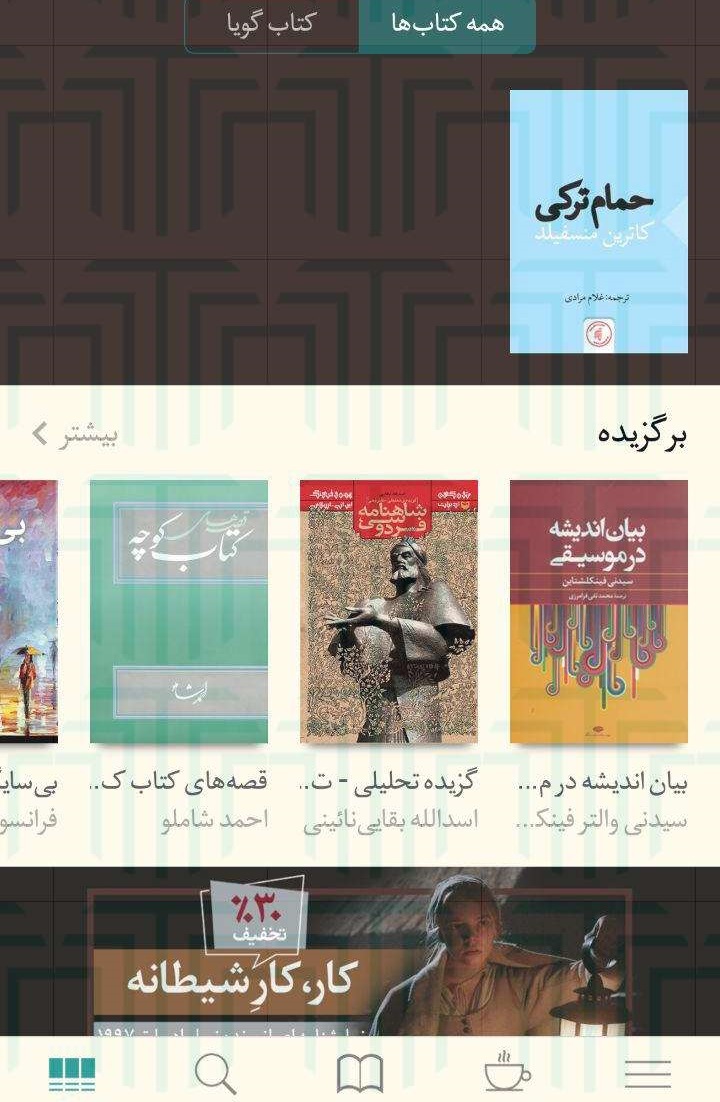This screenshot has height=1102, width=720.
Task: Open the بیان اندیشه در موسیقی book
Action: click(598, 611)
